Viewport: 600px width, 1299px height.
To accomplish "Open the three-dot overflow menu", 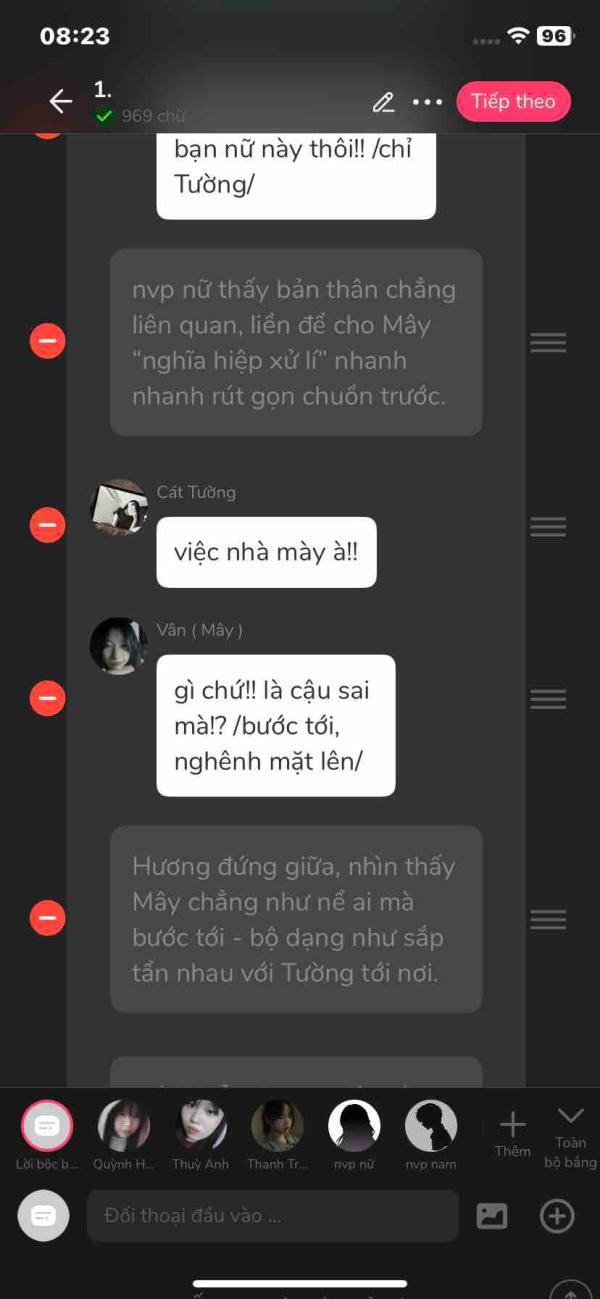I will pos(427,102).
